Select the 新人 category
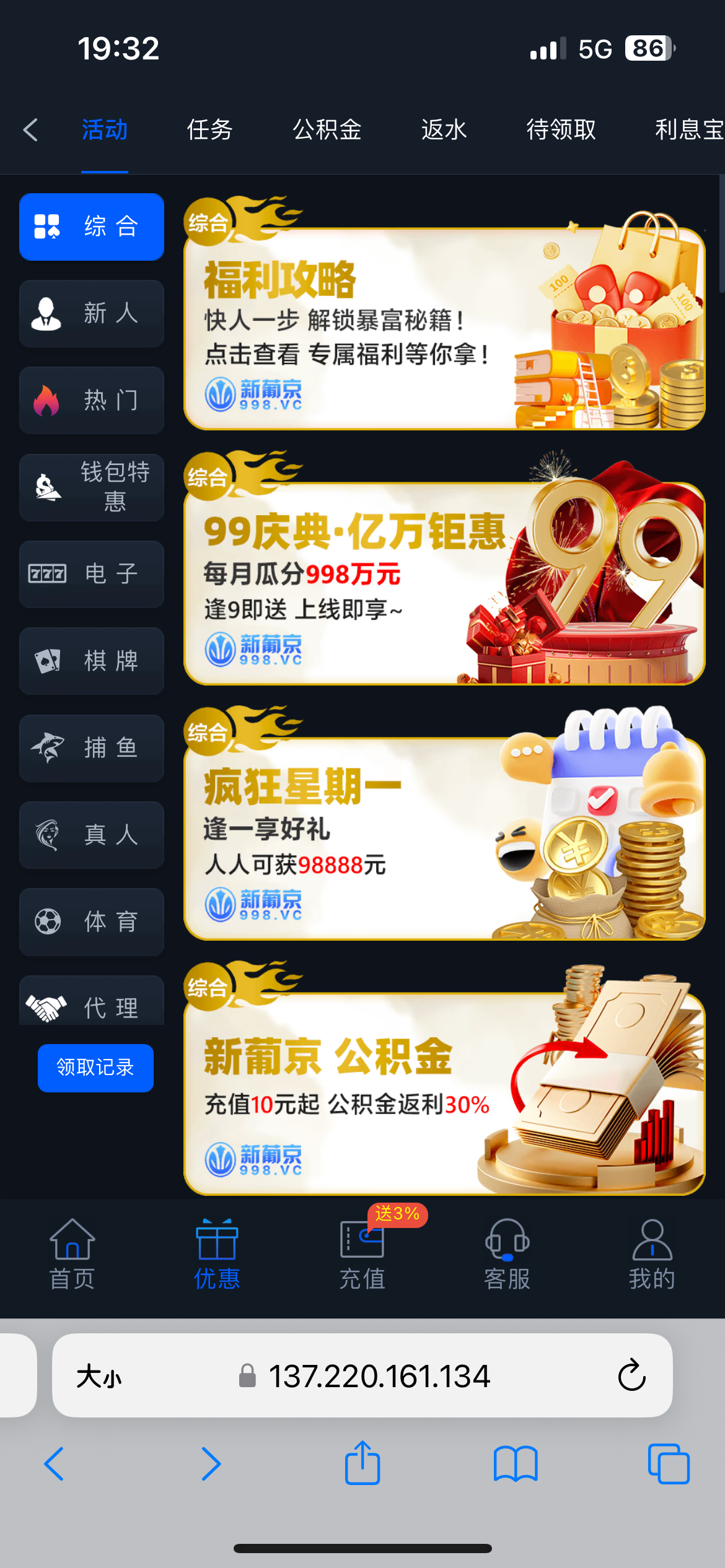Viewport: 725px width, 1568px height. click(x=92, y=313)
